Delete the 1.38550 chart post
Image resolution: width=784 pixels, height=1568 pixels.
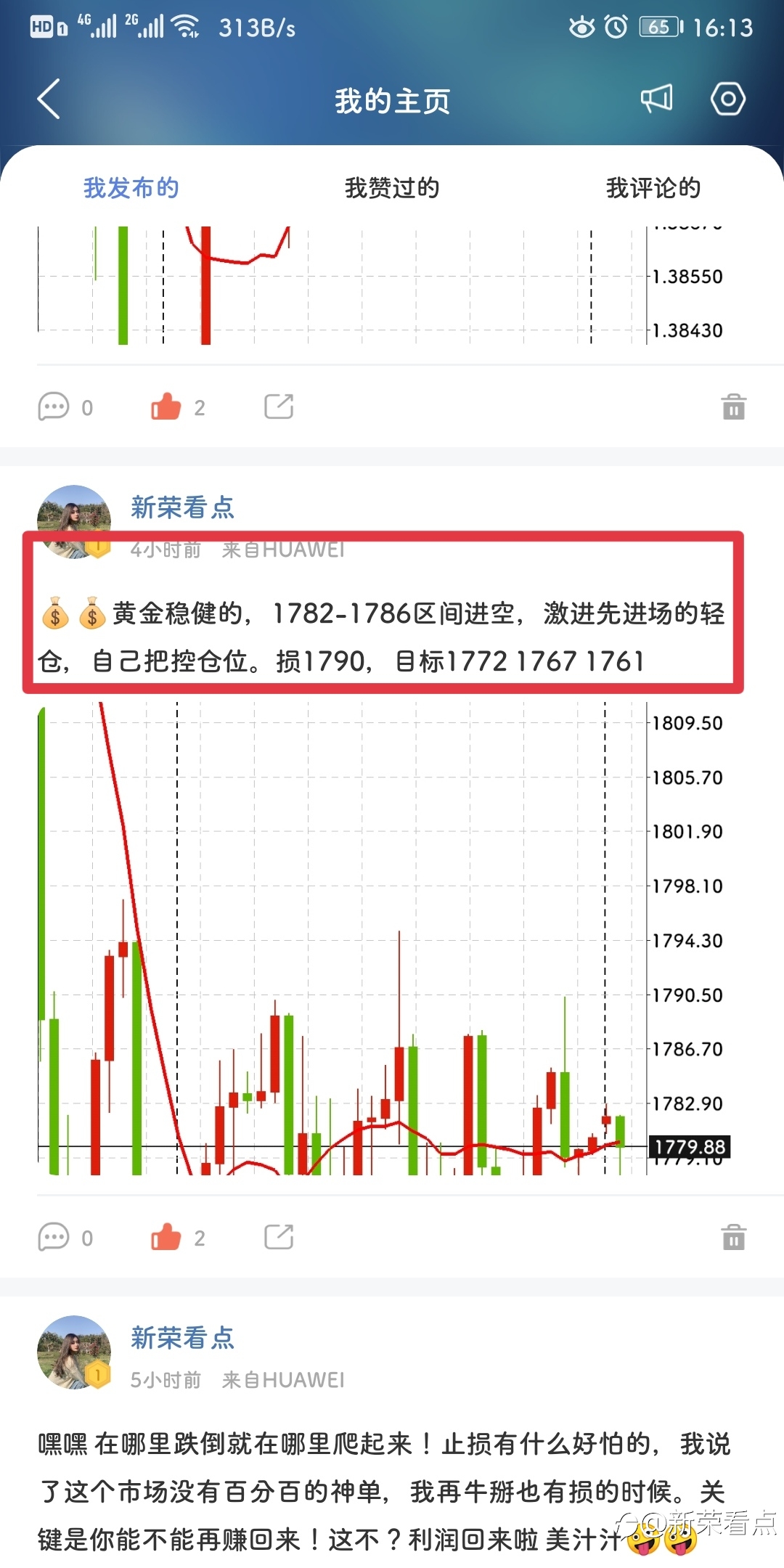click(x=733, y=407)
